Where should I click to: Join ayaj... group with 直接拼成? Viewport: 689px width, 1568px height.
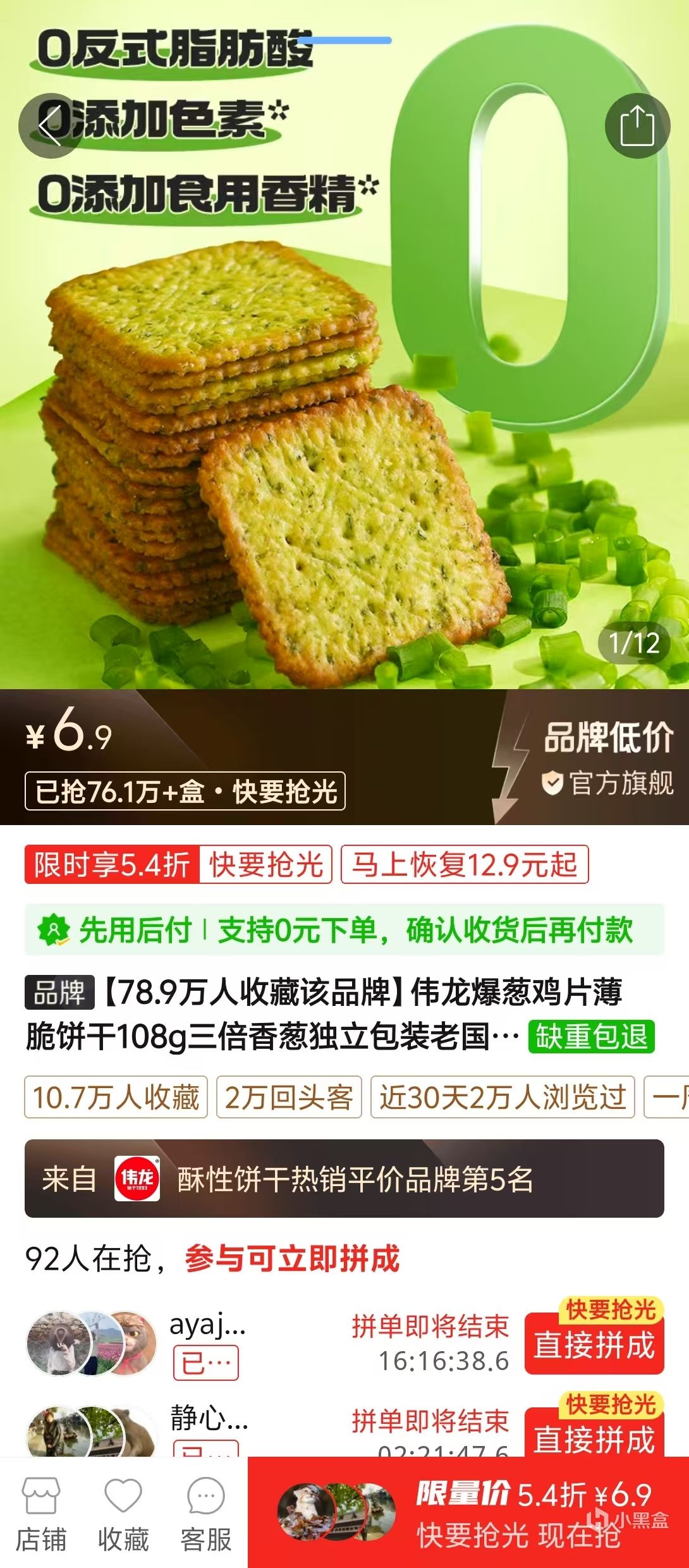click(x=594, y=1345)
